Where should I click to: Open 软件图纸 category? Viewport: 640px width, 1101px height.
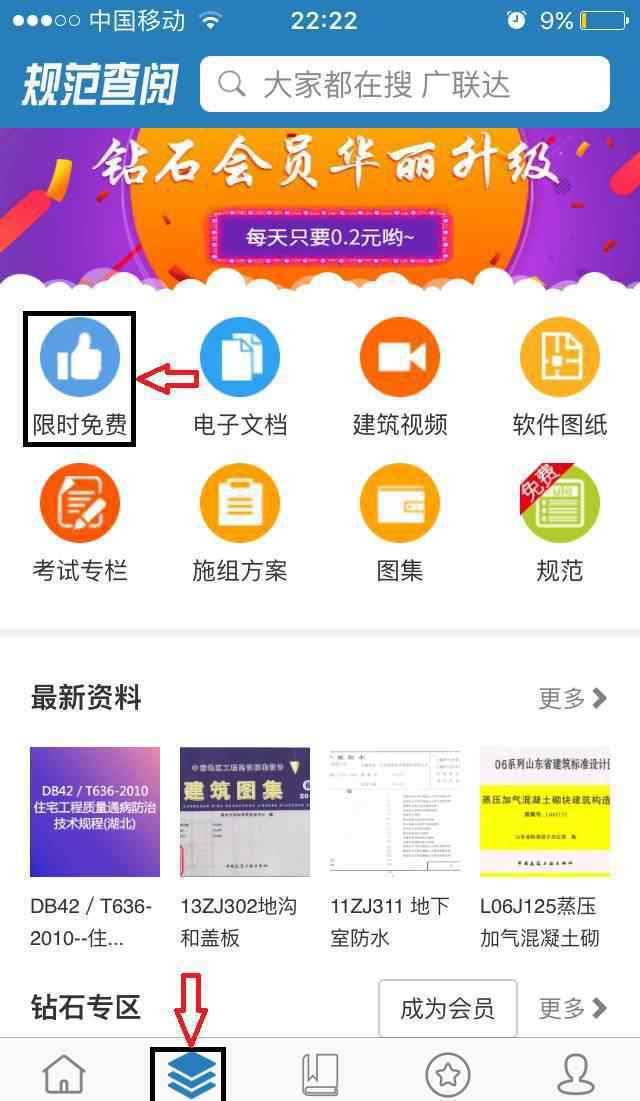(x=560, y=378)
